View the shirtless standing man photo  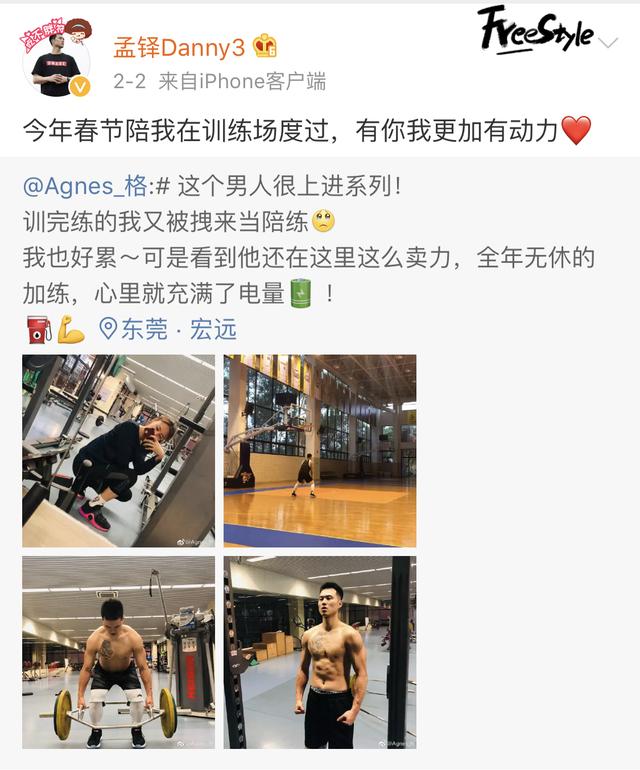[319, 652]
